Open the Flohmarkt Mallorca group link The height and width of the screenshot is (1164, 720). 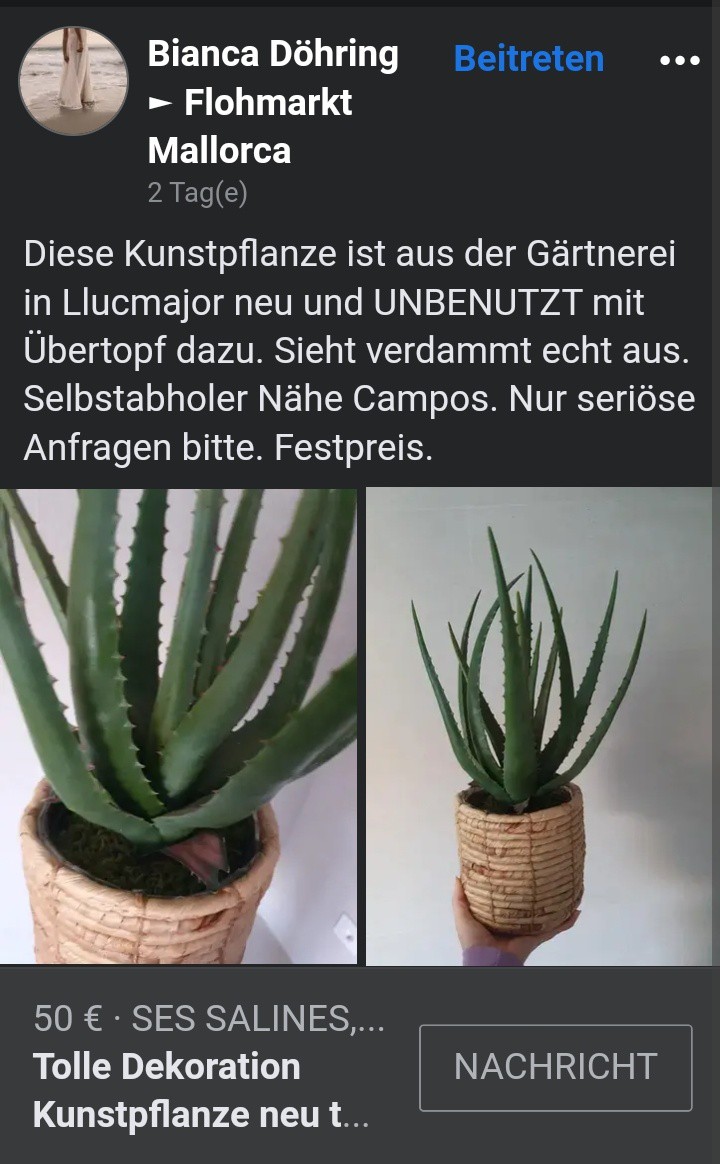pos(249,126)
